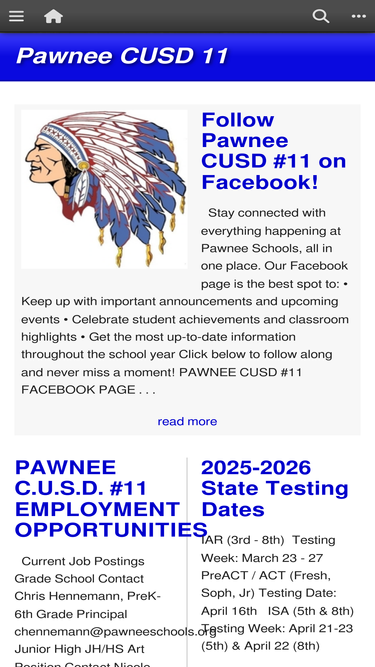Open the Follow Pawnee CUSD #11 on Facebook headline
Viewport: 375px width, 667px height.
[273, 151]
